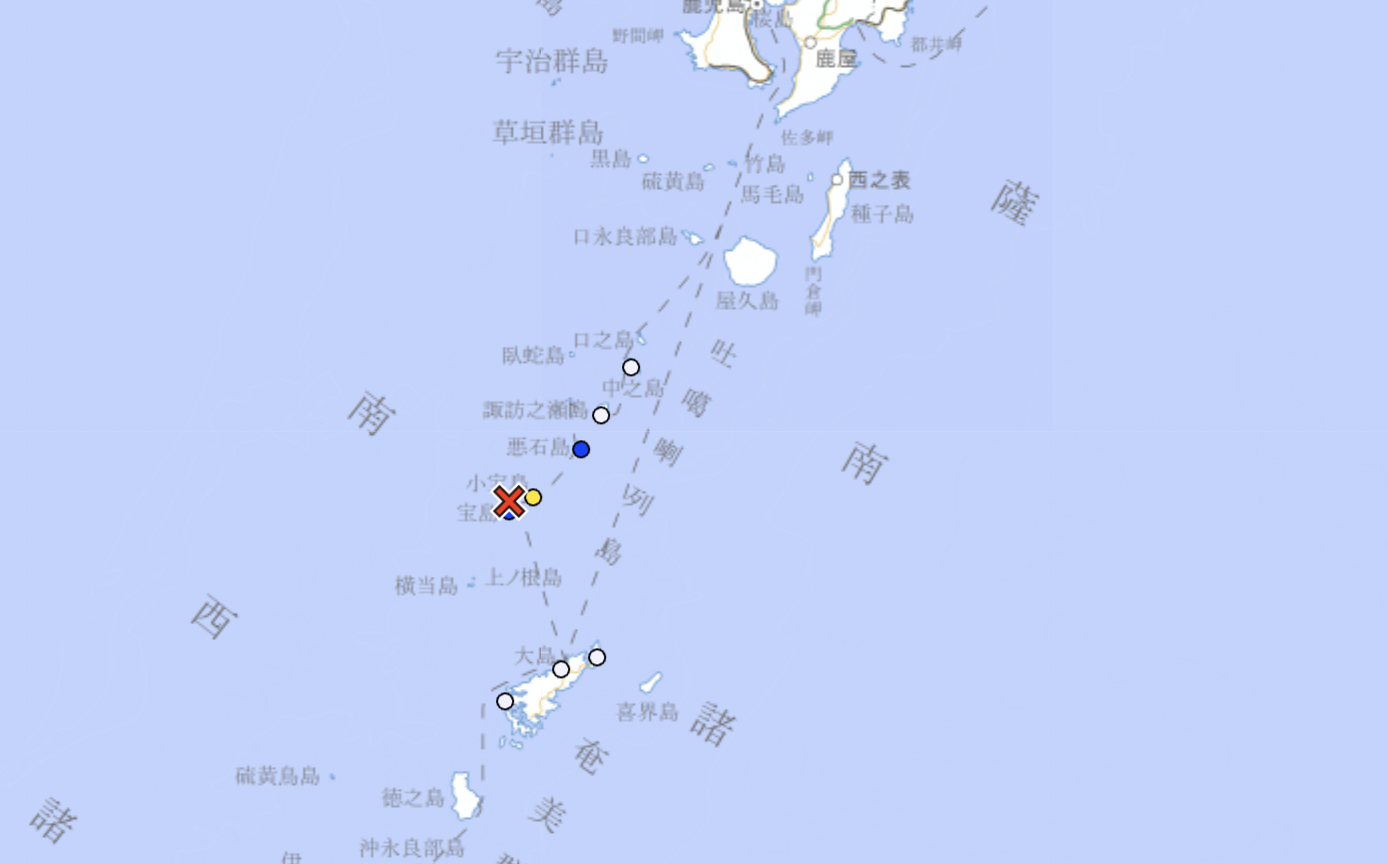Tap the white station marker at 諏訪之瀬島
The height and width of the screenshot is (864, 1388).
pos(601,415)
